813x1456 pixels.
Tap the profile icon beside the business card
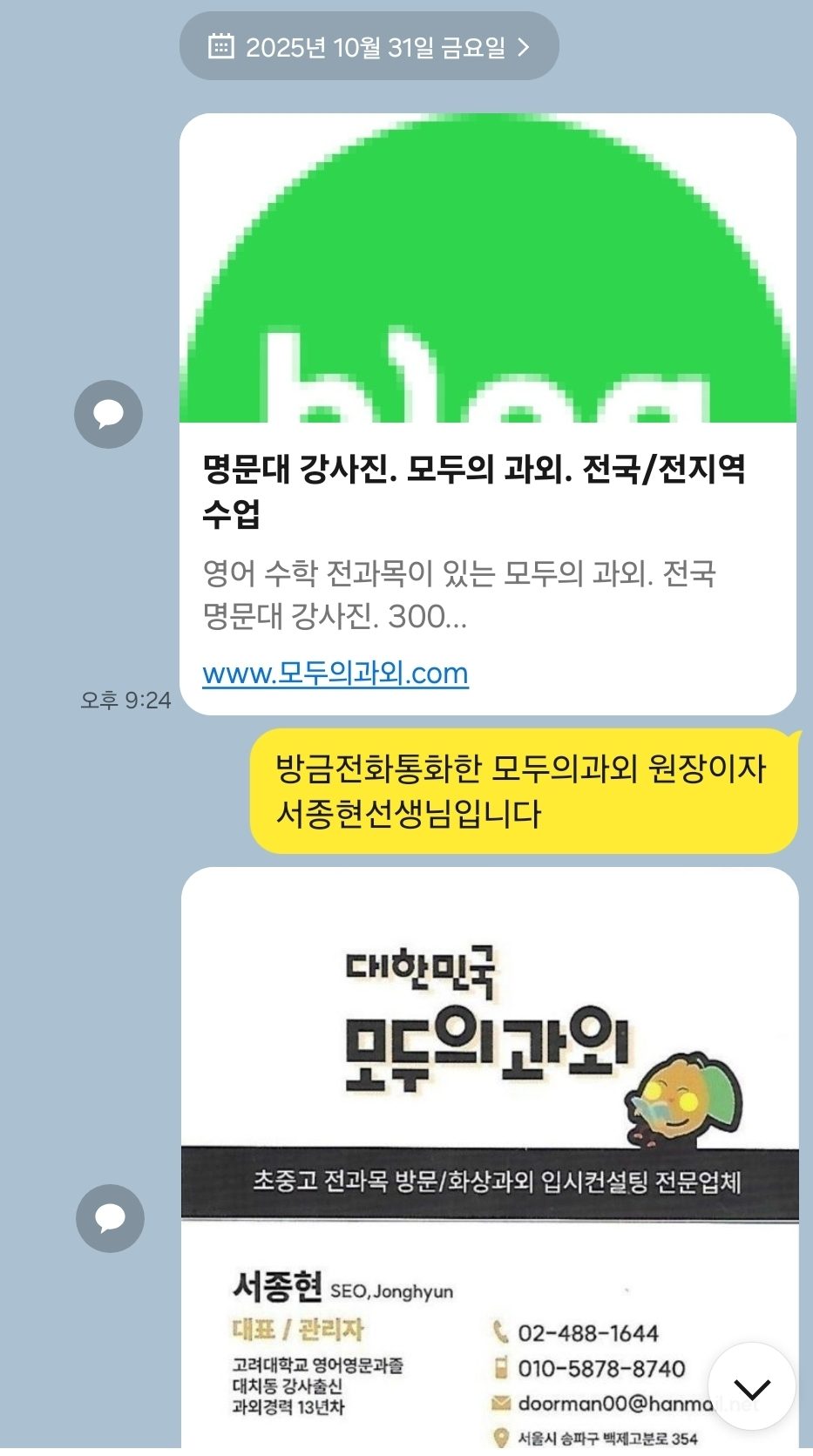click(110, 1218)
